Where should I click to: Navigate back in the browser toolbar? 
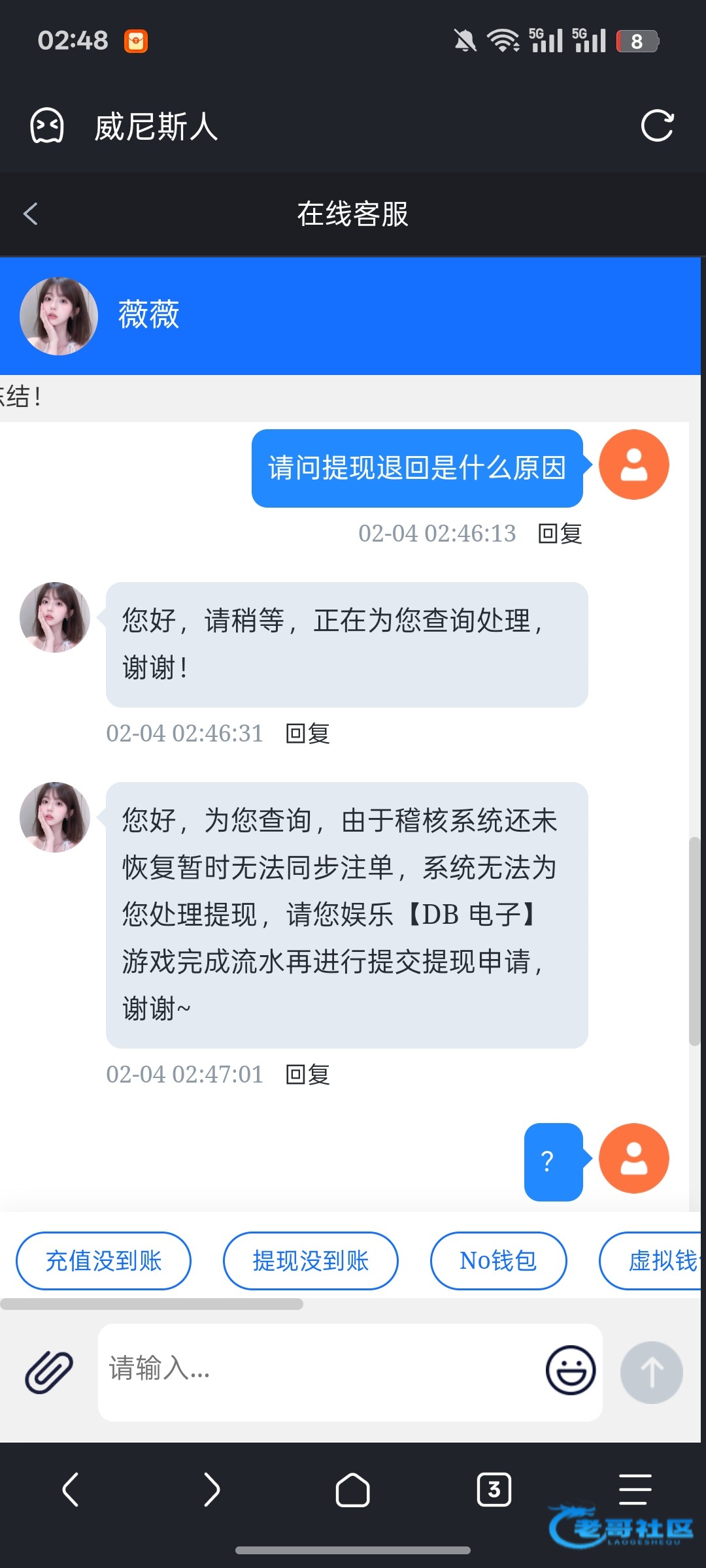71,1490
